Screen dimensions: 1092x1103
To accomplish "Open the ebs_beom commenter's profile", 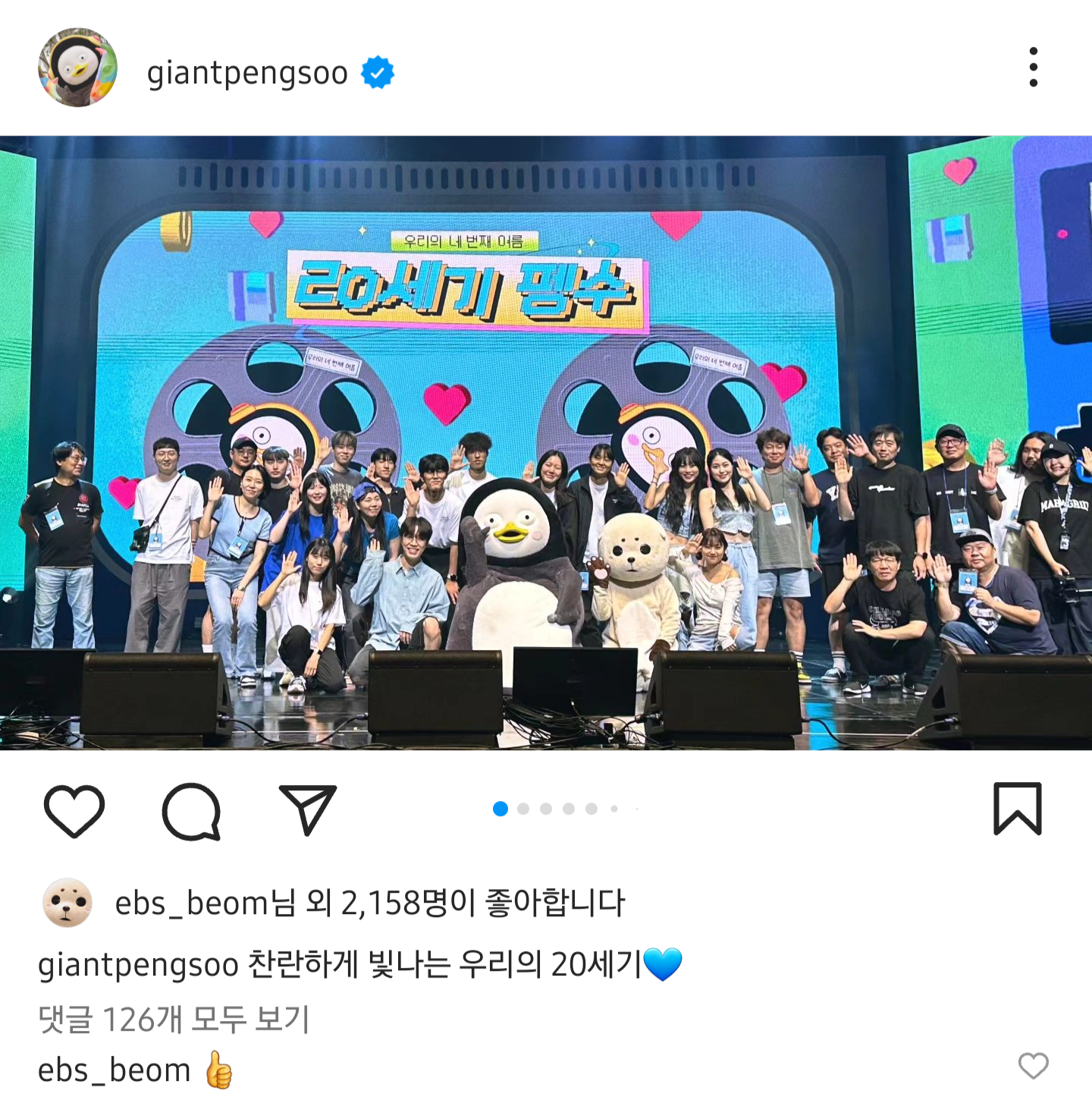I will 114,1070.
